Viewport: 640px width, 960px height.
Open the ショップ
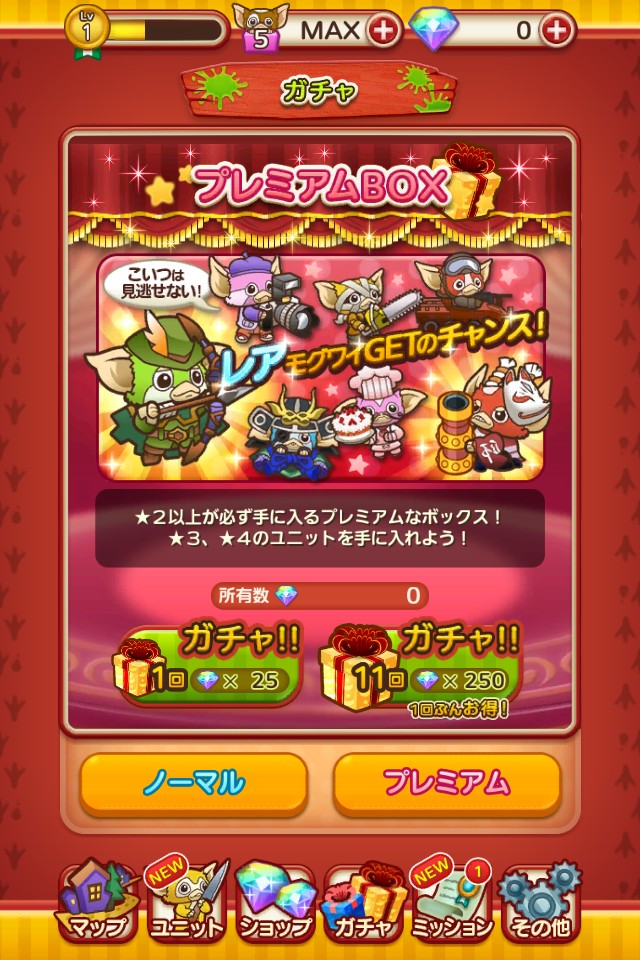[275, 901]
